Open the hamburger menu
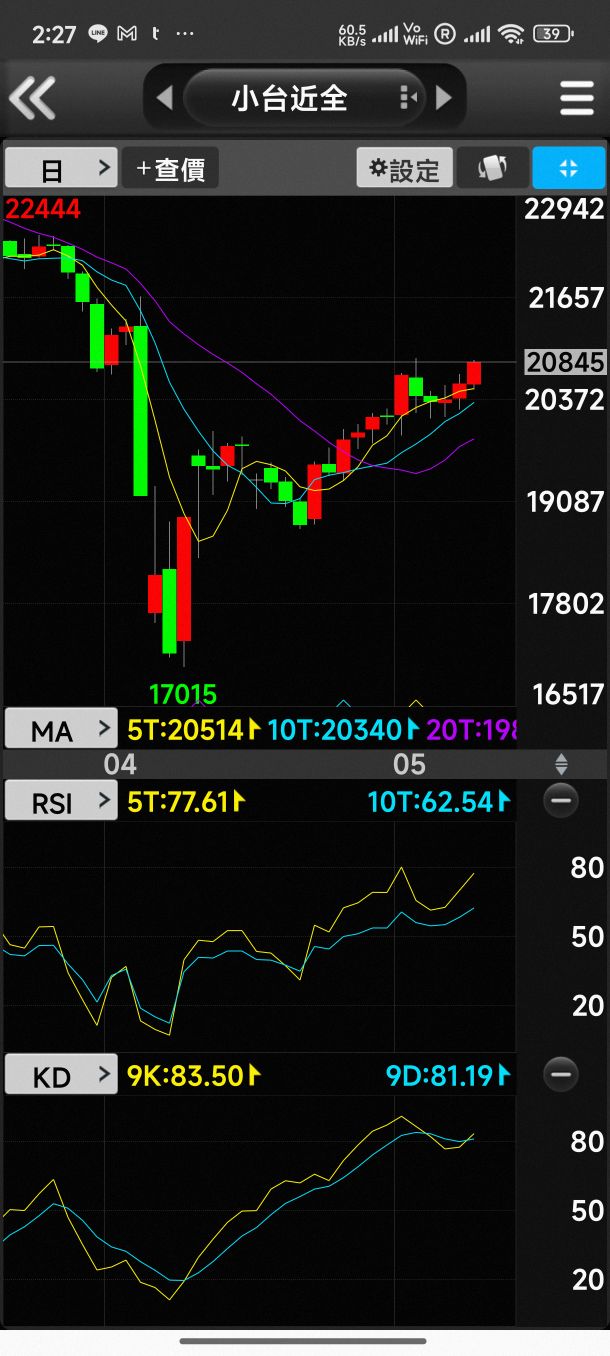This screenshot has height=1356, width=610. pos(577,98)
